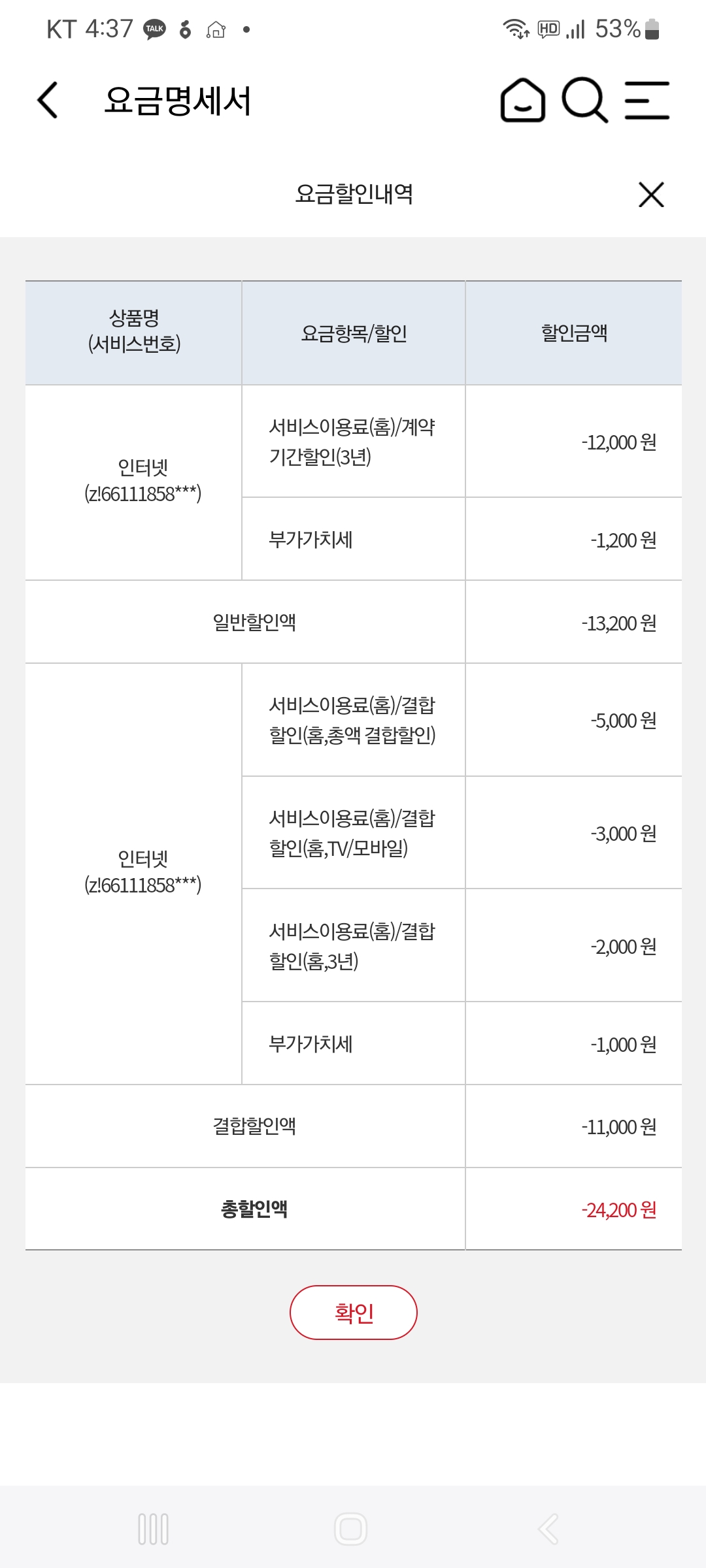Open the hamburger menu
Screen dimensions: 706x1568
[647, 100]
